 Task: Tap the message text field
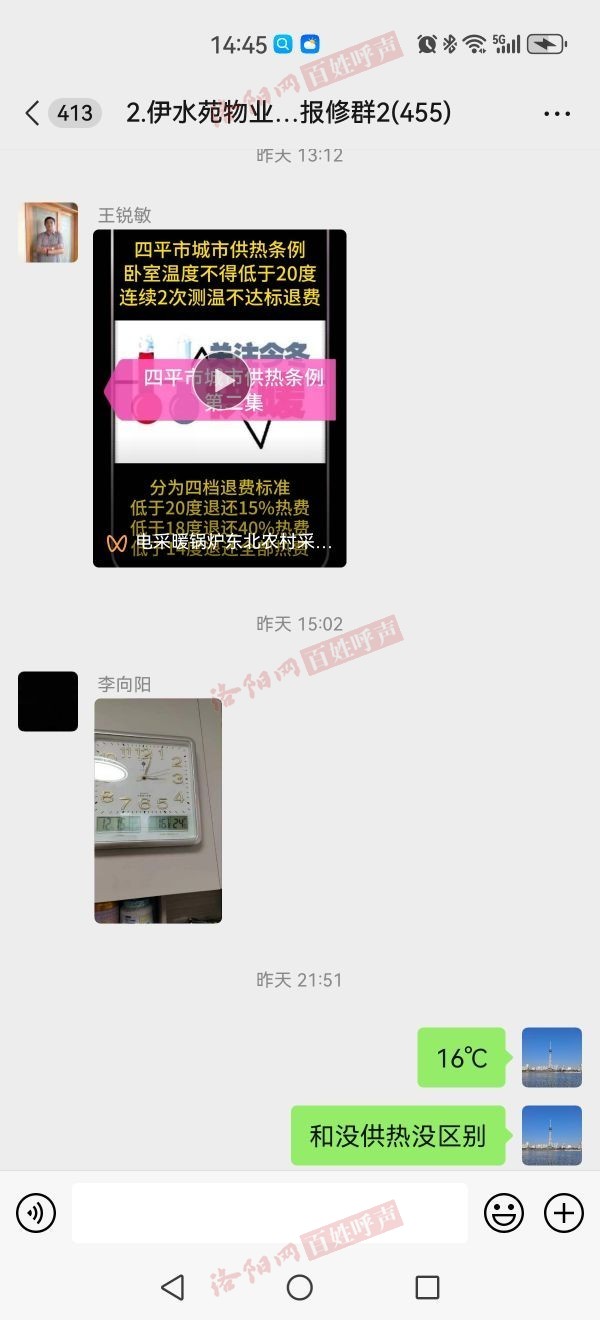pos(269,1213)
